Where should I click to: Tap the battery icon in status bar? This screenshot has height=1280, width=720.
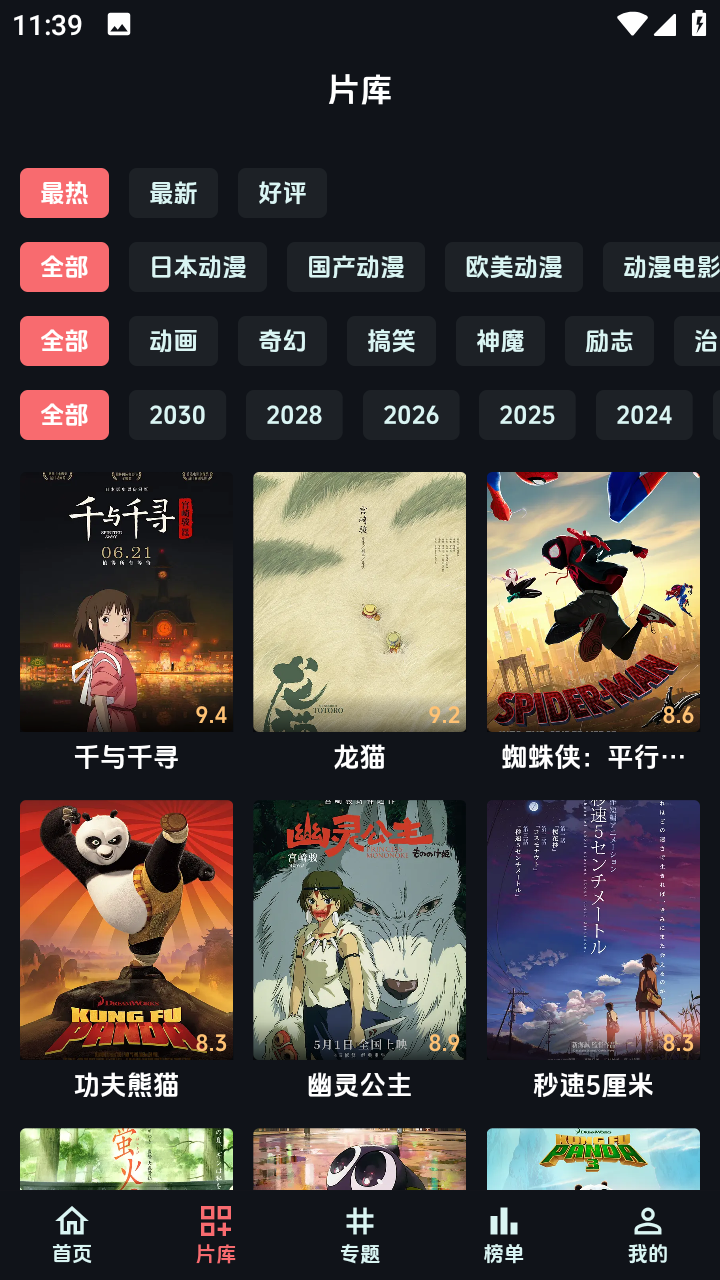click(x=699, y=22)
